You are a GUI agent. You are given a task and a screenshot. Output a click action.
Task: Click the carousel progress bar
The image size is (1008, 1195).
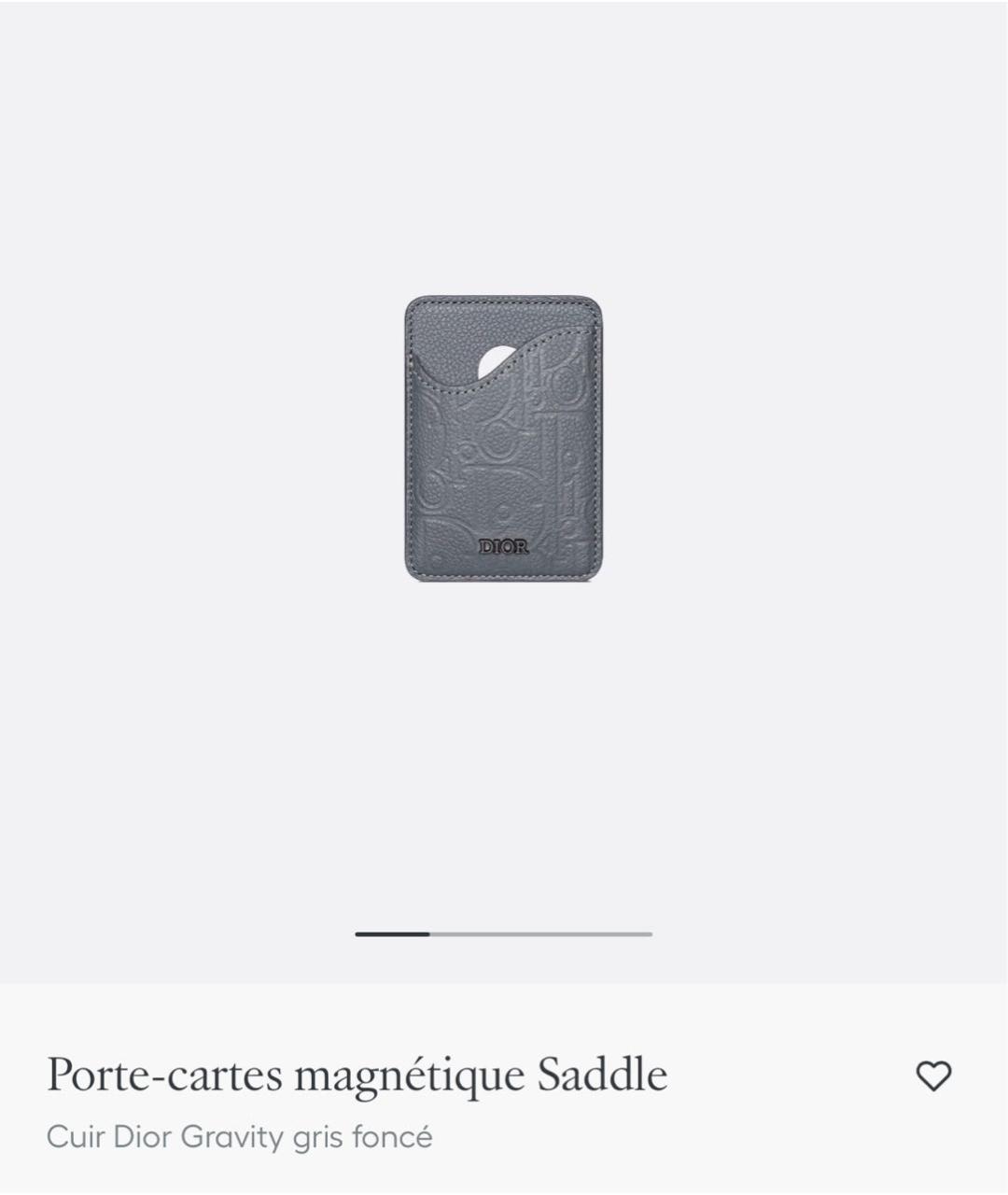[x=504, y=932]
